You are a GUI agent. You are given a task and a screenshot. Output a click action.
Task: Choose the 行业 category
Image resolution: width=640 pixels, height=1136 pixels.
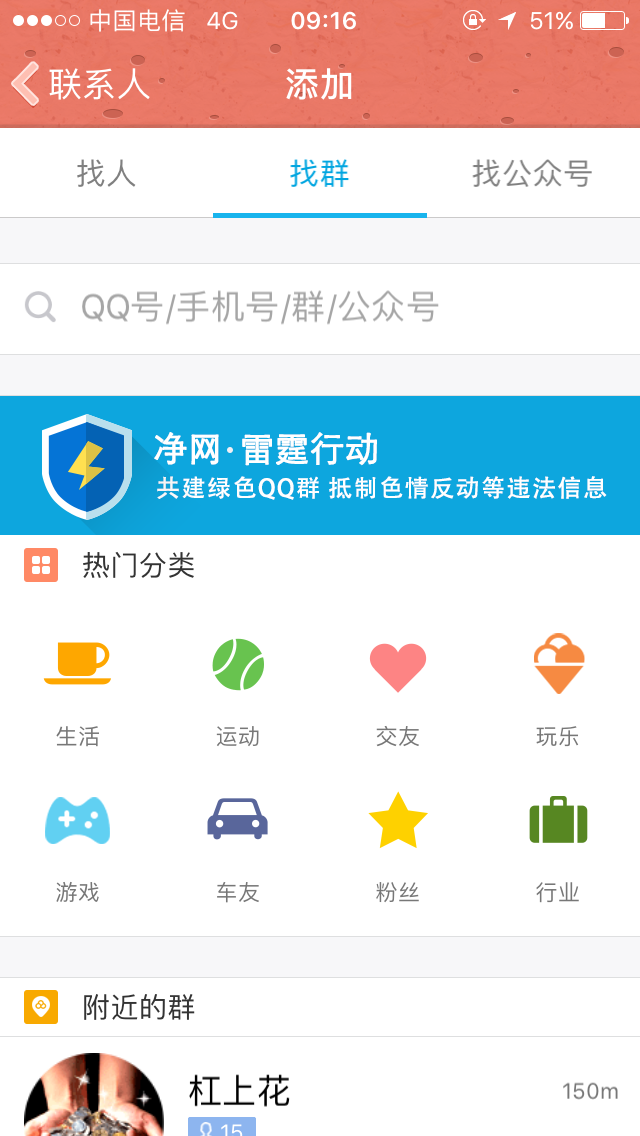[558, 846]
